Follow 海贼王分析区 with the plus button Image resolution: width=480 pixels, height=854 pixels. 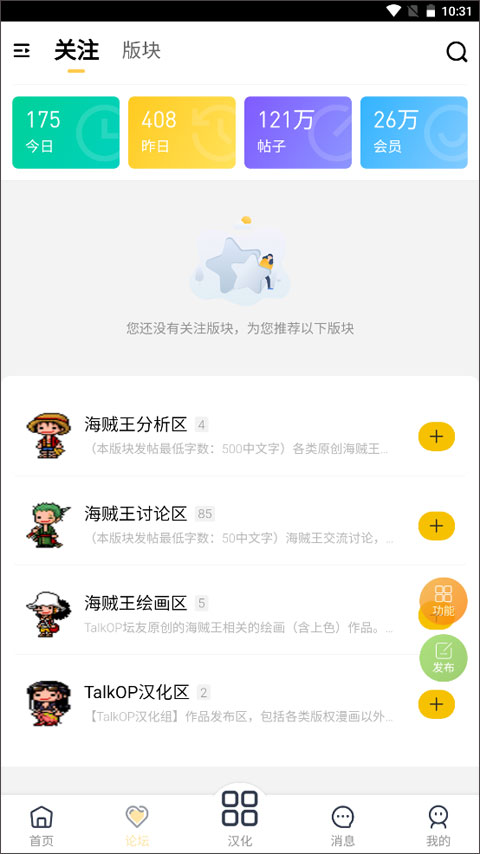click(436, 436)
